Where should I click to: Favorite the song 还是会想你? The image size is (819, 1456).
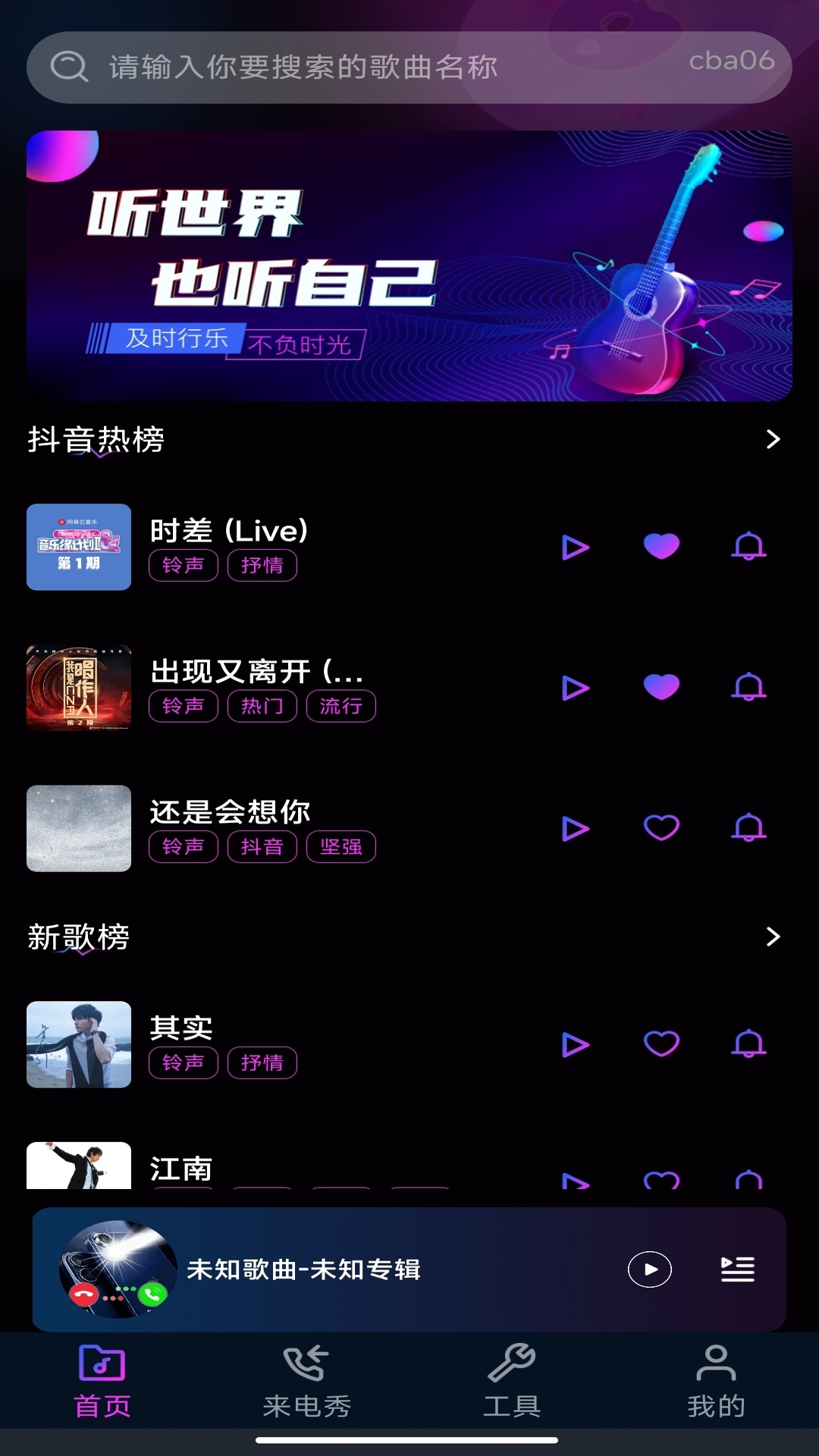[x=662, y=829]
